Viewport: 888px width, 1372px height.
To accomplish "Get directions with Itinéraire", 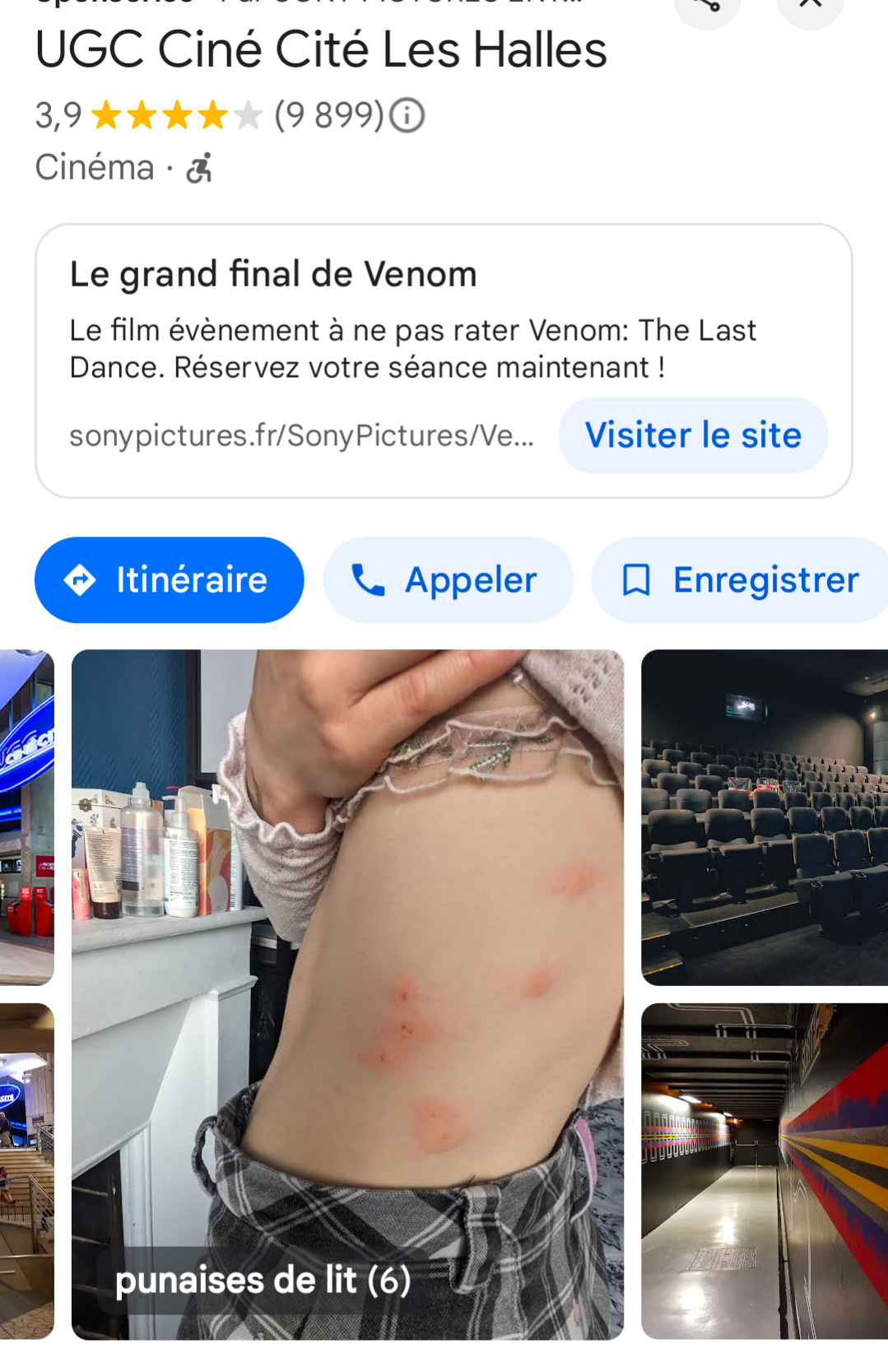I will pos(169,580).
